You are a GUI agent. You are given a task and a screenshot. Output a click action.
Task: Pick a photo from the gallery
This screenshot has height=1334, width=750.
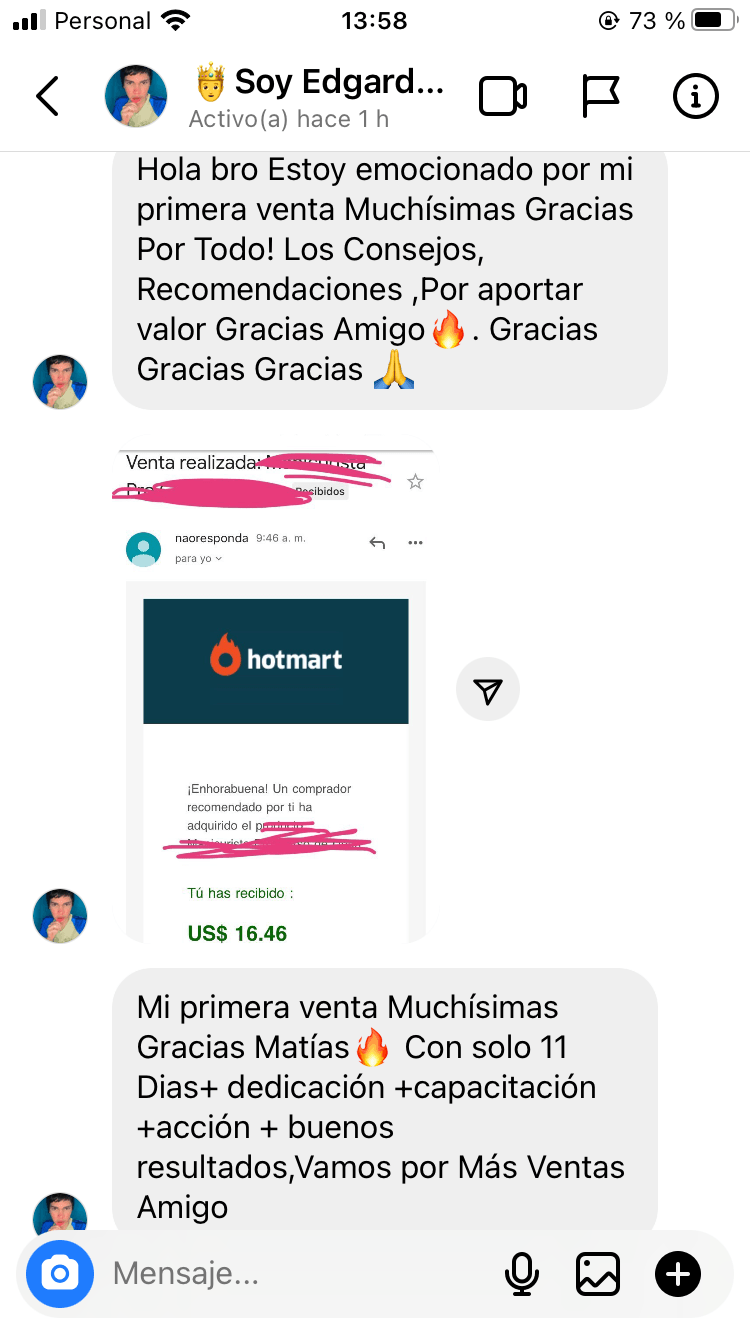coord(598,1273)
